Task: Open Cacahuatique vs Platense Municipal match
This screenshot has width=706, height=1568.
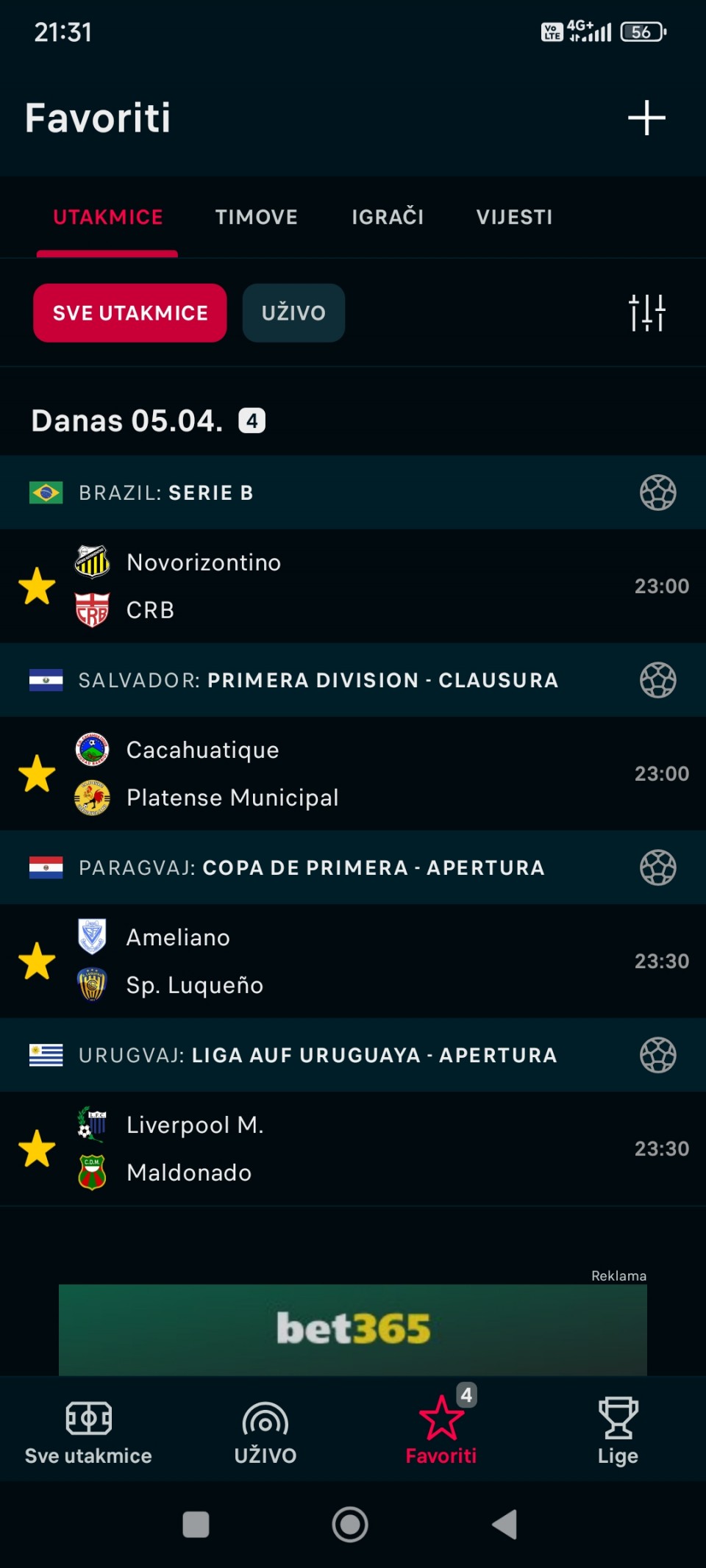Action: [368, 773]
